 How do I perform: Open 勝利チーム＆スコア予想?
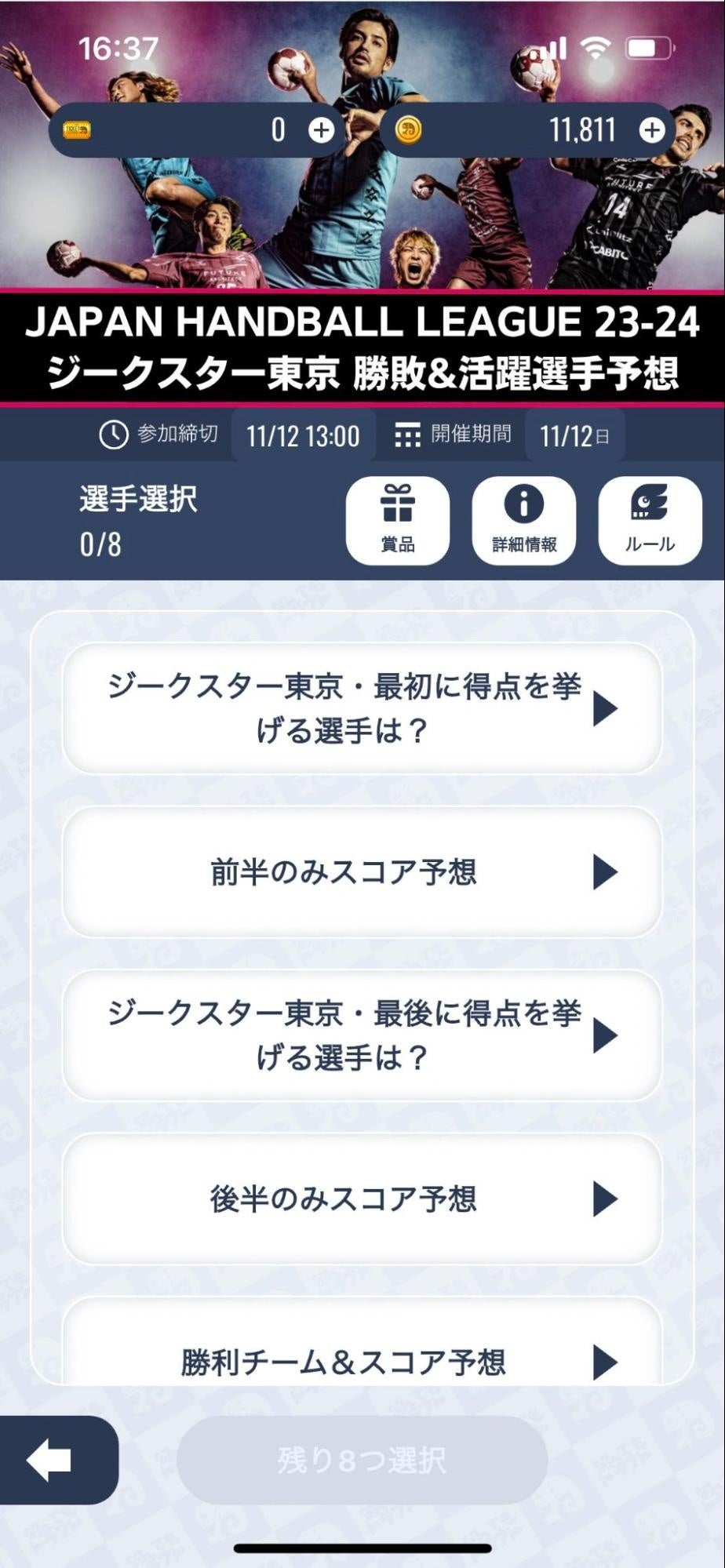point(362,1360)
